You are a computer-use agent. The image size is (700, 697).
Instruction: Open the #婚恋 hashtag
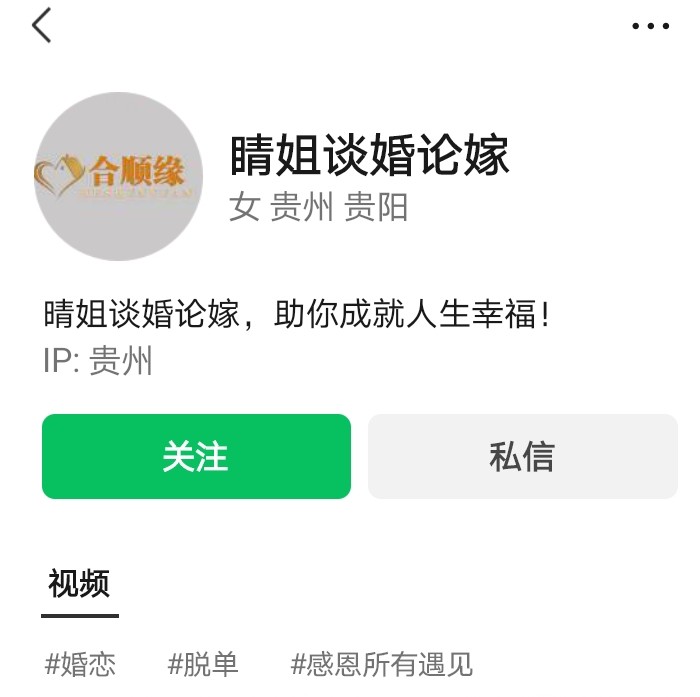point(80,664)
